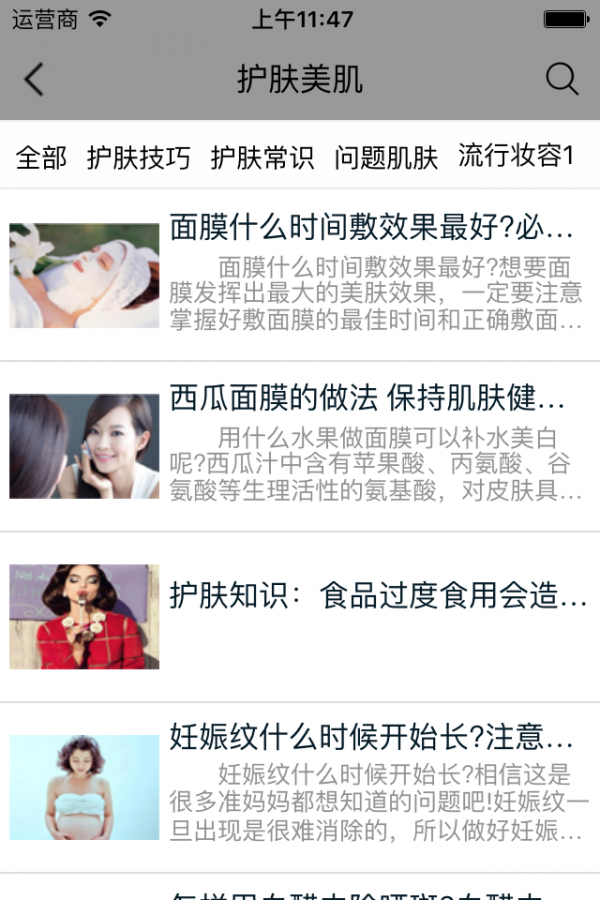View article 妊娠纹什么时候开始长
The height and width of the screenshot is (900, 600).
[x=371, y=739]
